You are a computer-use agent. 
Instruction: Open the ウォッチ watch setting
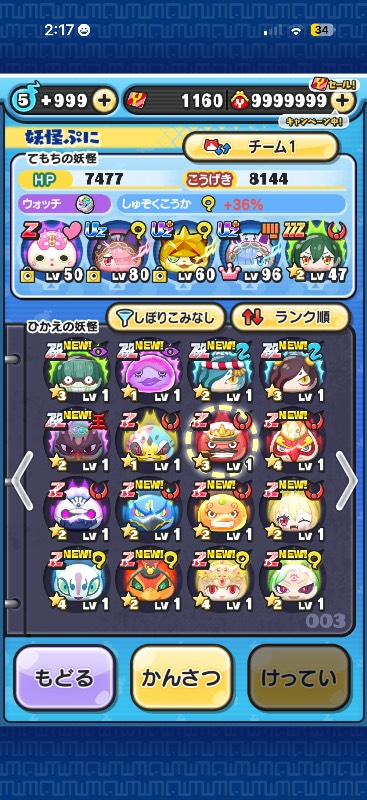65,204
